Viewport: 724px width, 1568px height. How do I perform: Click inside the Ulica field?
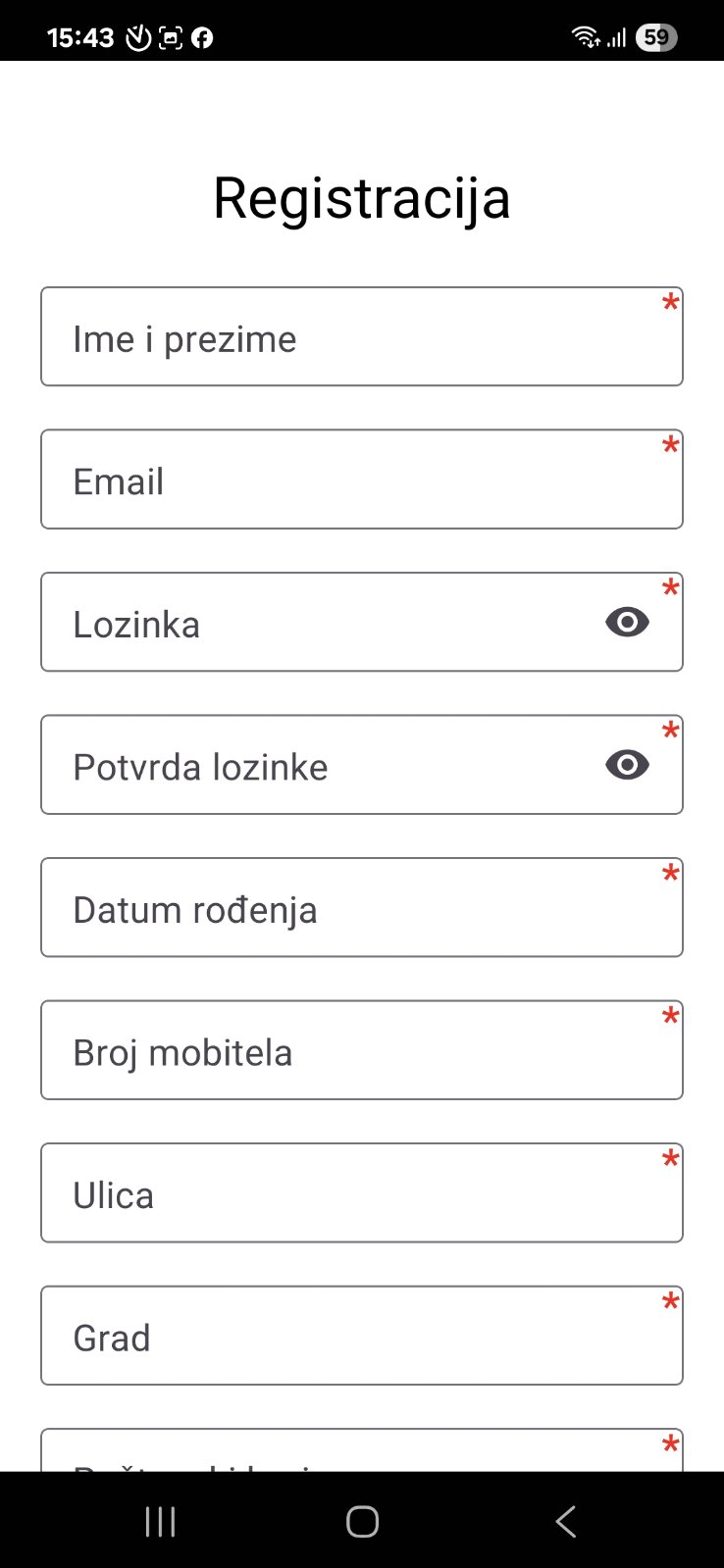tap(362, 1192)
